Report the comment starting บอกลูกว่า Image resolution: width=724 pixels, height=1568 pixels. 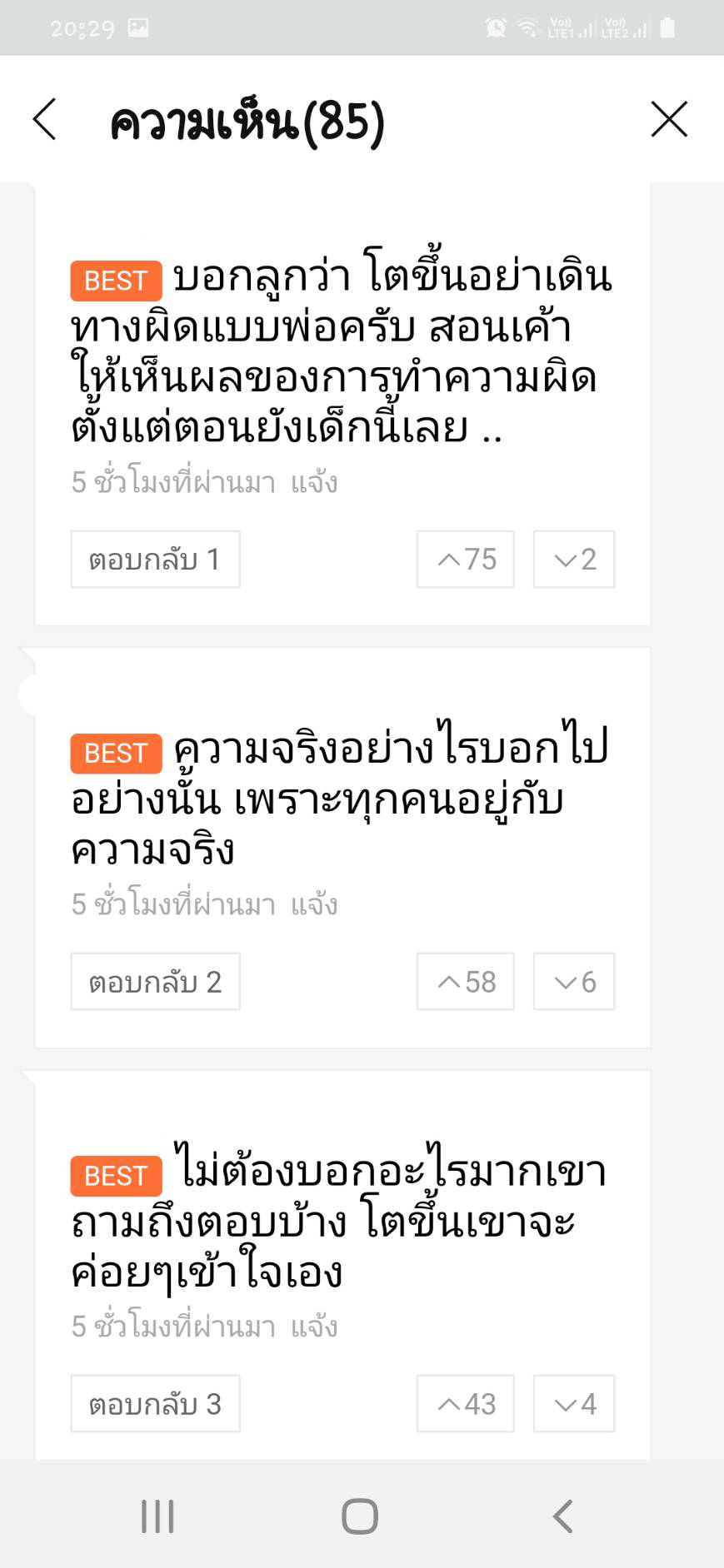pyautogui.click(x=314, y=483)
